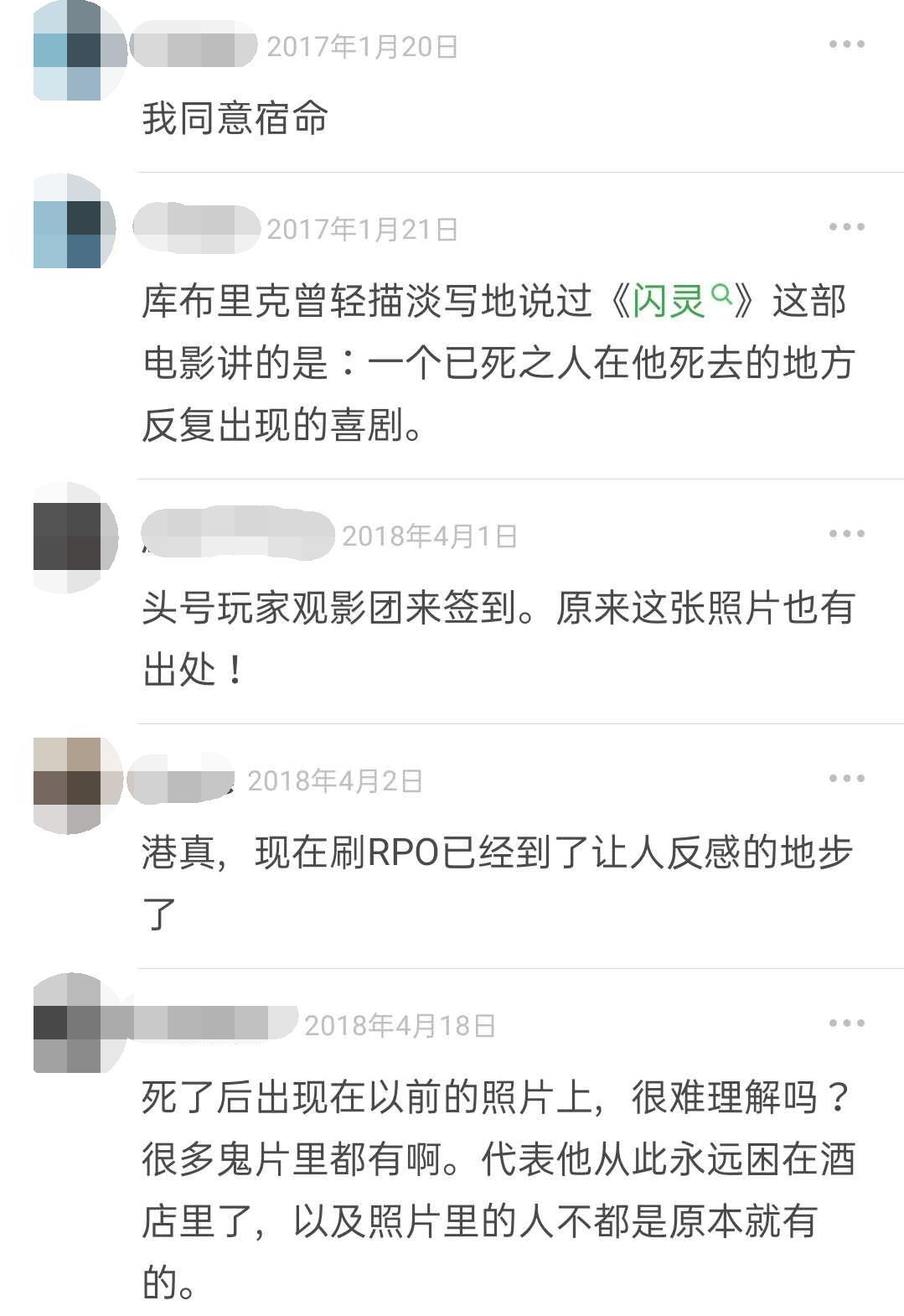Screen dimensions: 904x1316
Task: View avatar of the 头号玩家观影团 commenter
Action: (x=69, y=536)
